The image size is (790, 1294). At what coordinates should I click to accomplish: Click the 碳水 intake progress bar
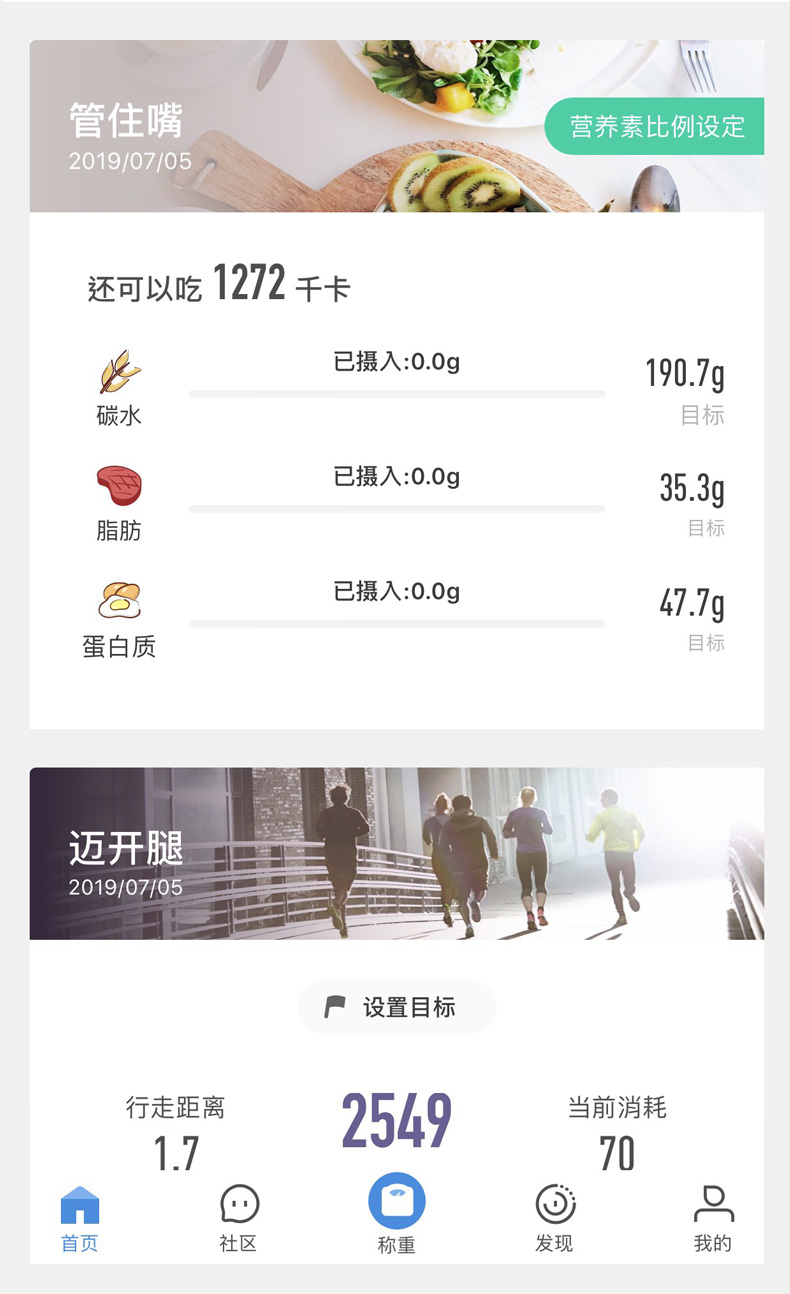pos(396,393)
